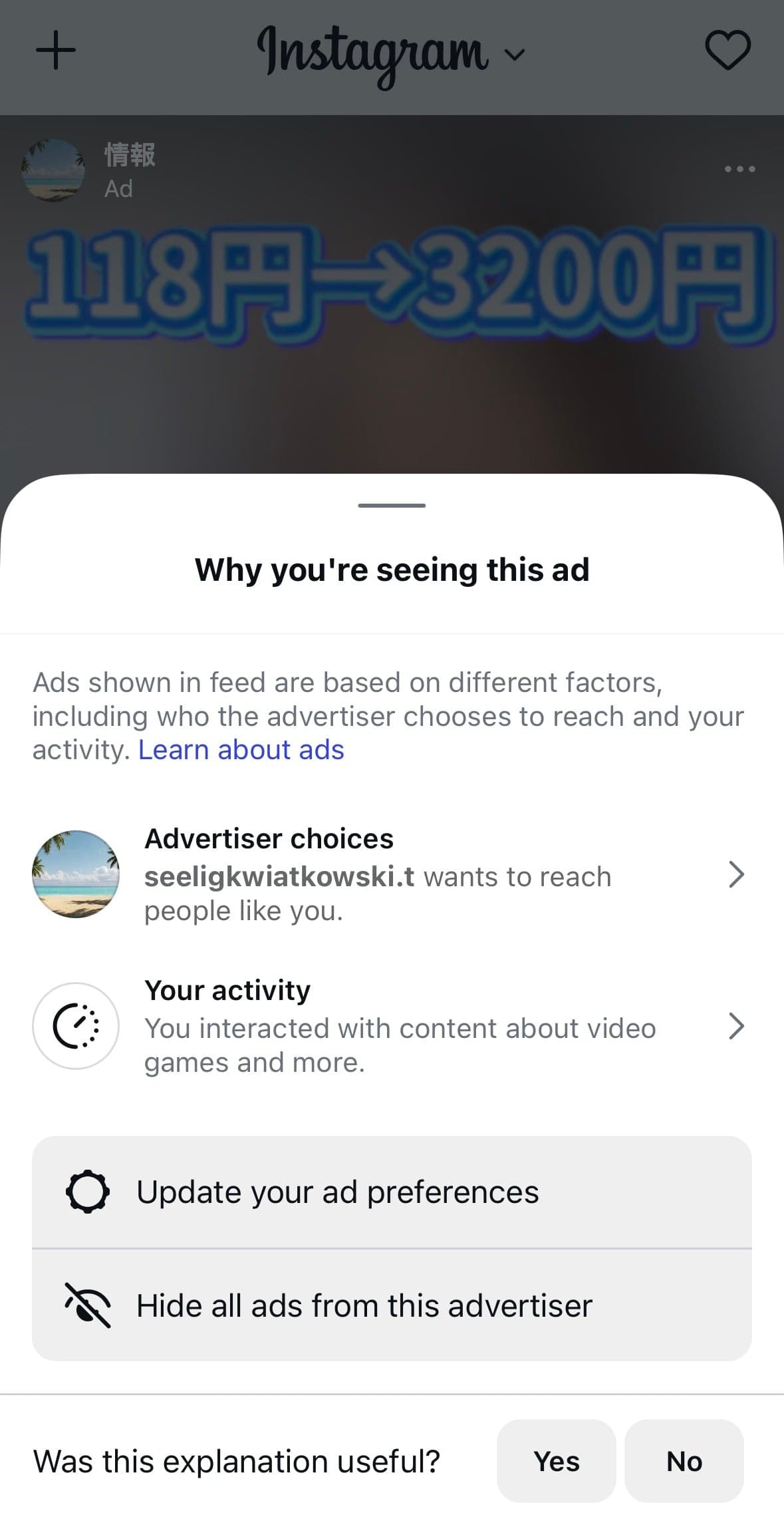
Task: Tap Update your ad preferences
Action: (392, 1192)
